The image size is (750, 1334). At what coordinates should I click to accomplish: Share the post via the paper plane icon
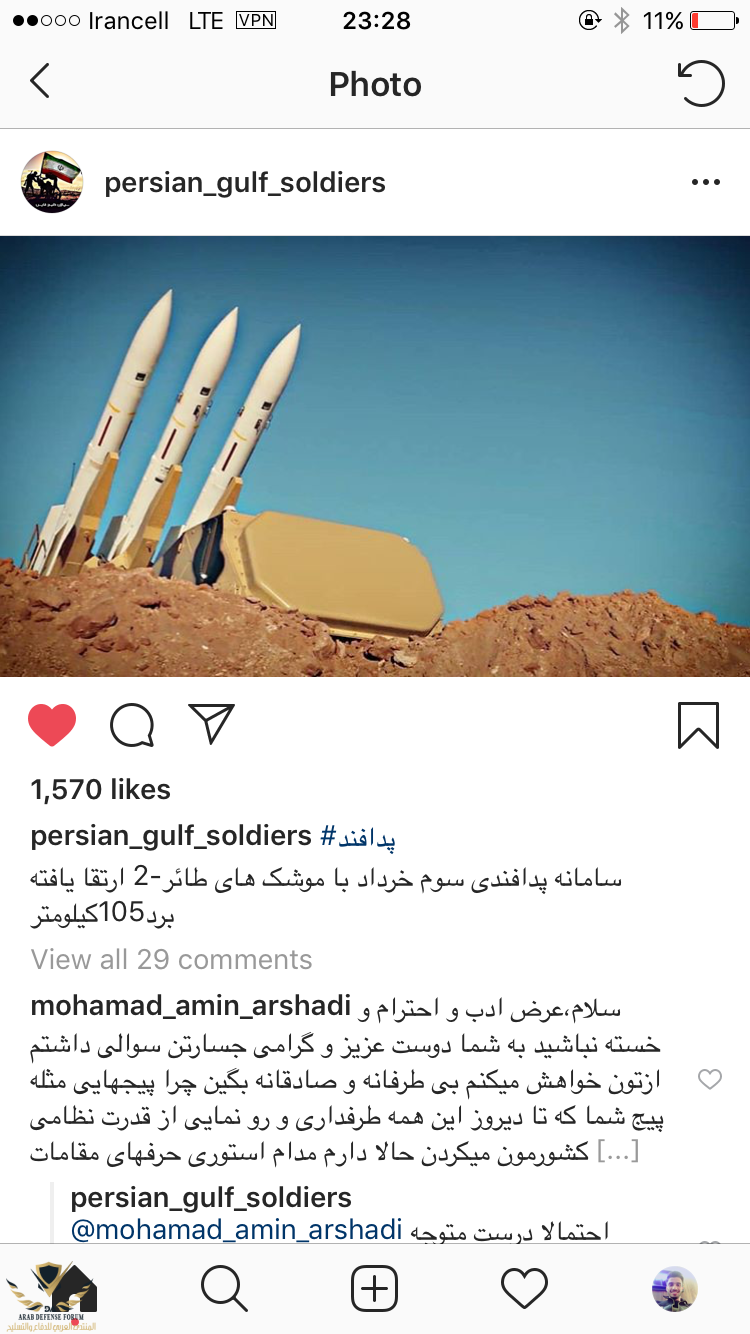click(x=211, y=724)
